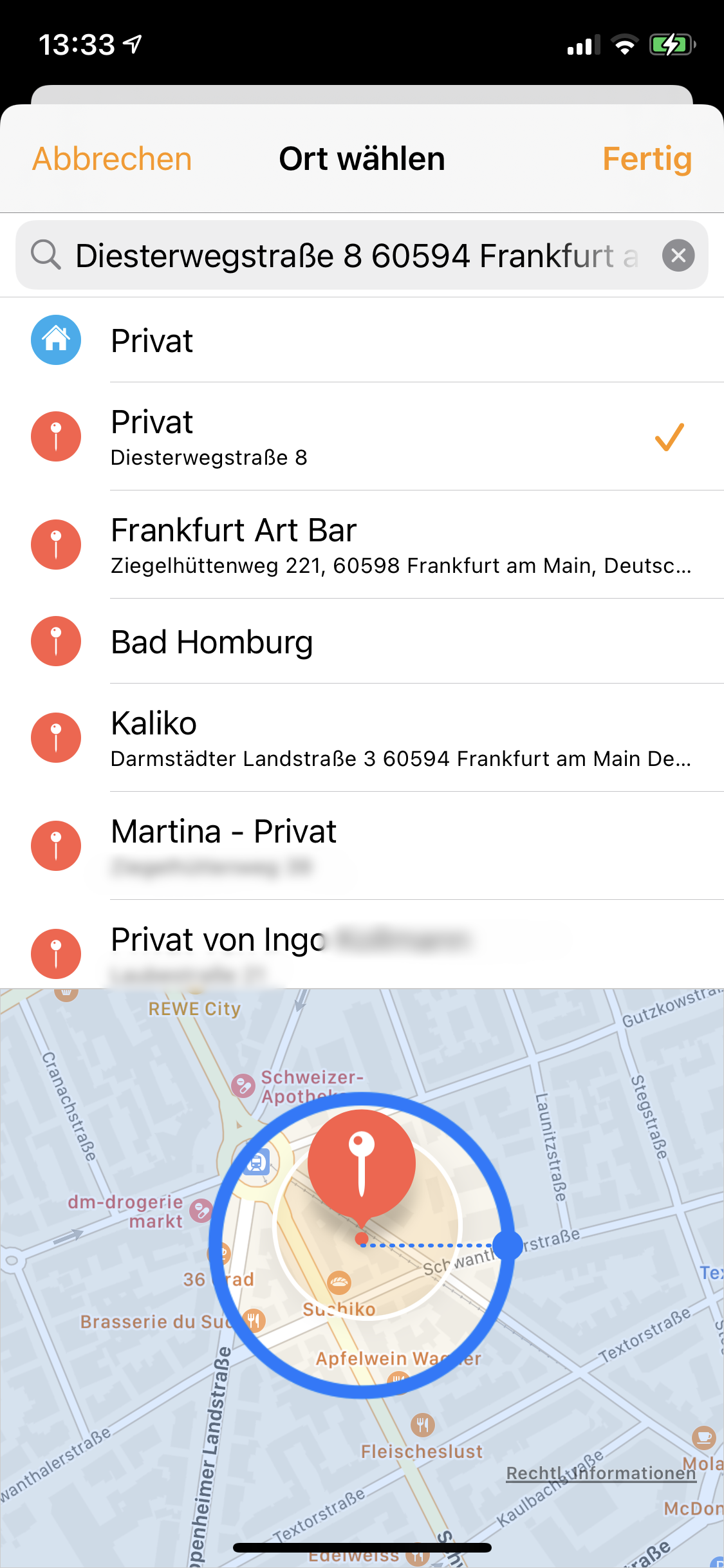Viewport: 724px width, 1568px height.
Task: Select Kaliko on Darmstädter Landstraße
Action: (360, 738)
